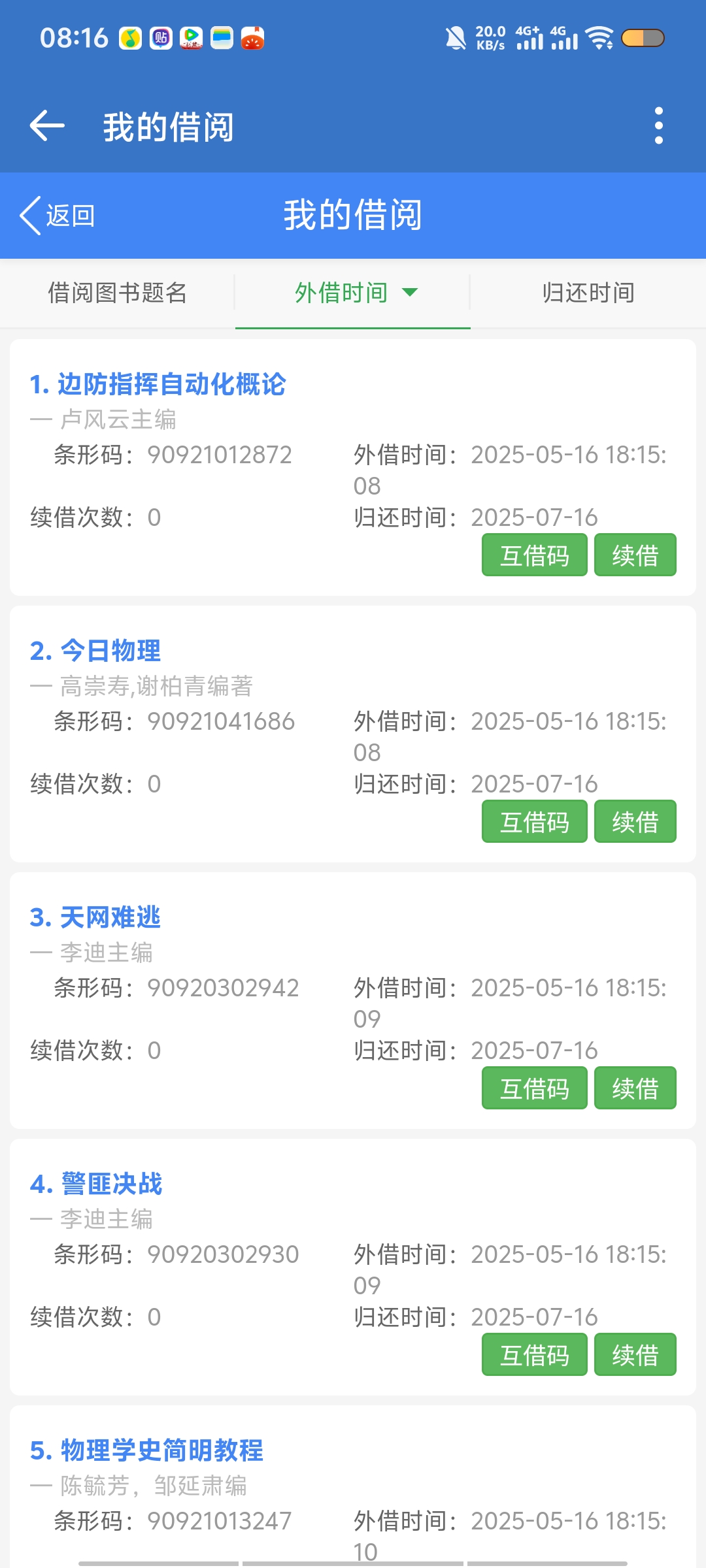Show 互借码 for 边防指挥自动化概论
The height and width of the screenshot is (1568, 706).
tap(534, 555)
